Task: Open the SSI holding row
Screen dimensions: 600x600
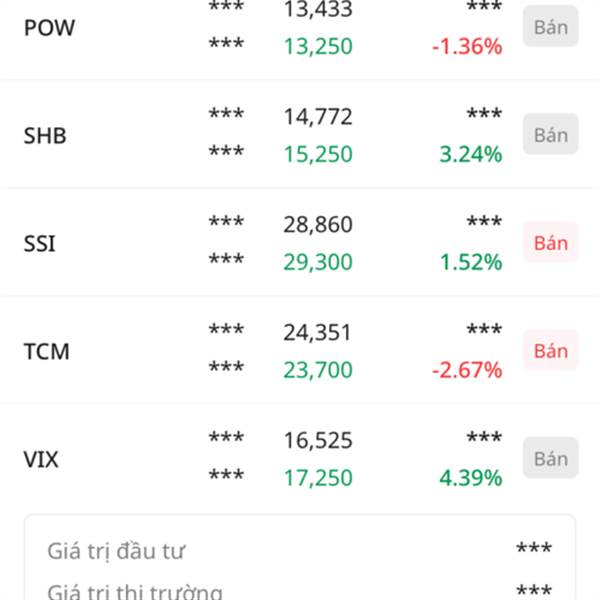Action: coord(40,243)
